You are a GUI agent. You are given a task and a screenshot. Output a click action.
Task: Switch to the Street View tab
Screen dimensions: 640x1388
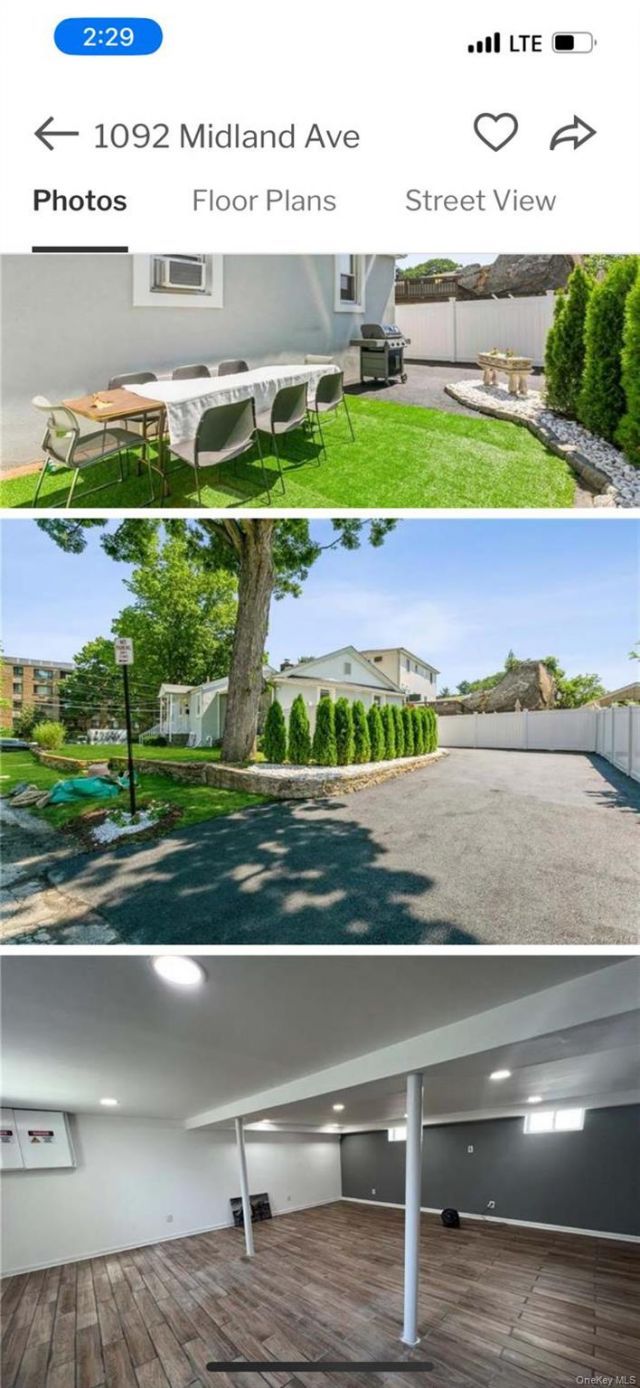coord(480,201)
